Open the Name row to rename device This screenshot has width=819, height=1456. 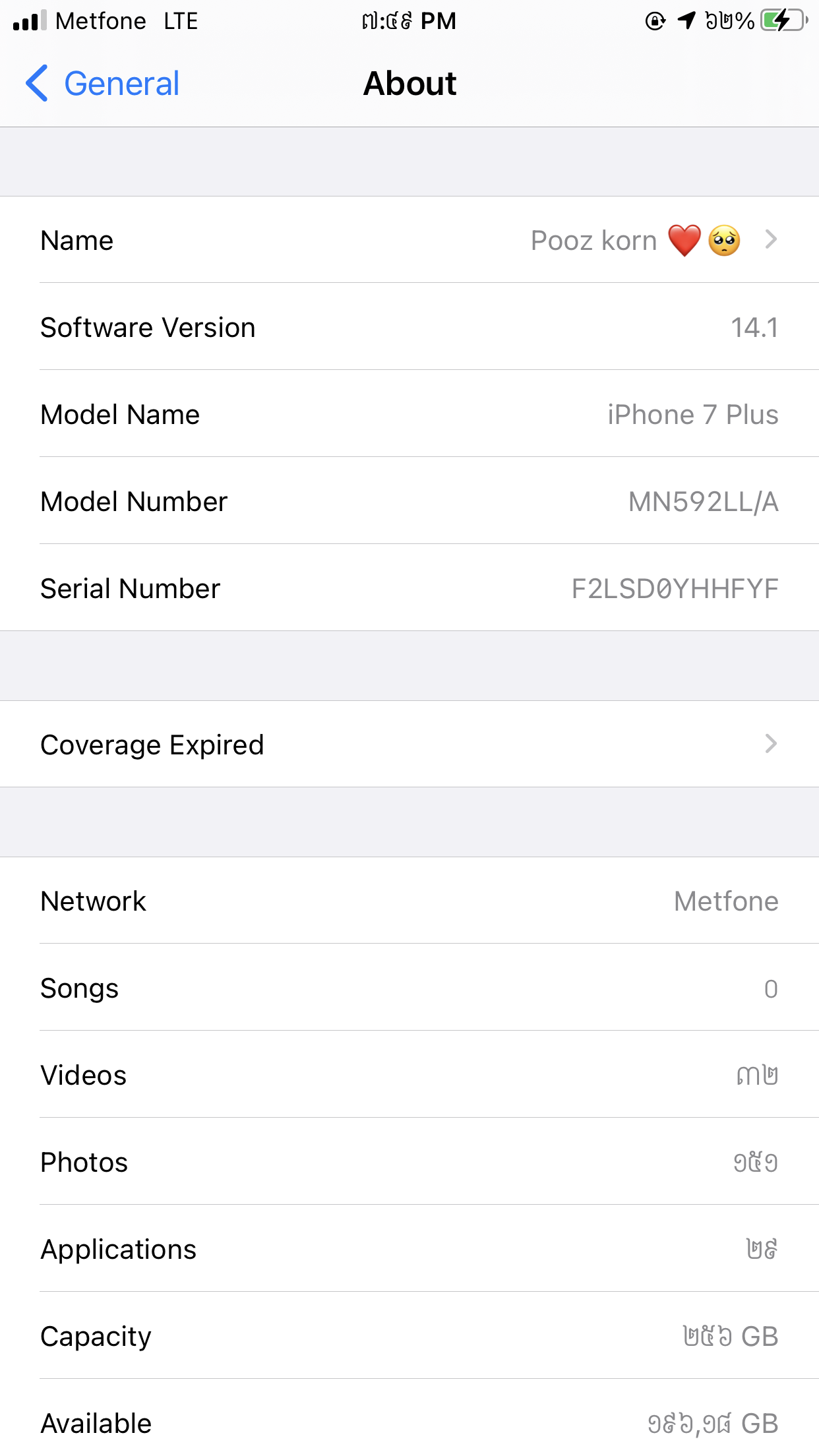pos(409,240)
